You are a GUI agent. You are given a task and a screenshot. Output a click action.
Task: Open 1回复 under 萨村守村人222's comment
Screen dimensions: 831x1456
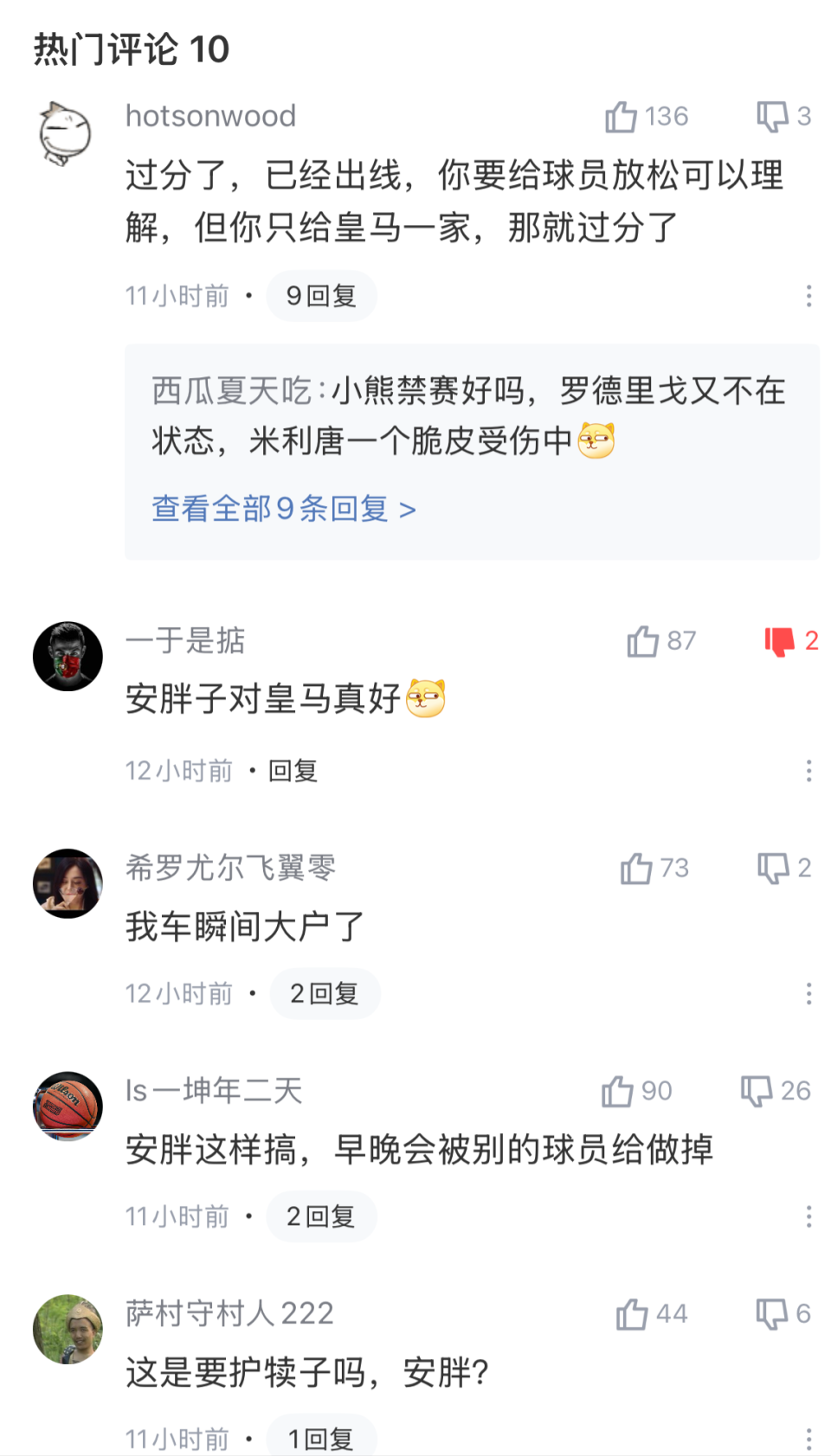(321, 1438)
